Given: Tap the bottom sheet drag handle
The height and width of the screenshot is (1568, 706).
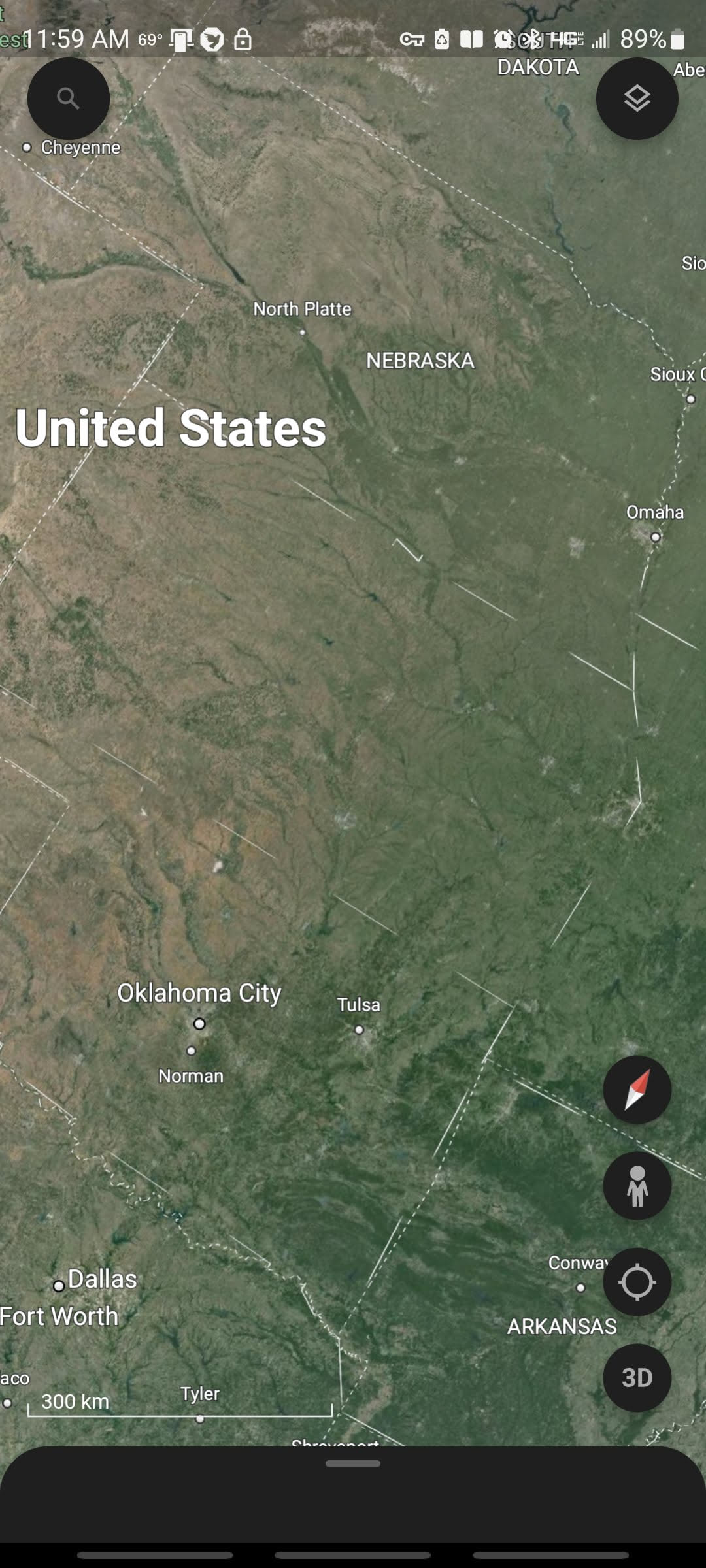Looking at the screenshot, I should point(353,1464).
